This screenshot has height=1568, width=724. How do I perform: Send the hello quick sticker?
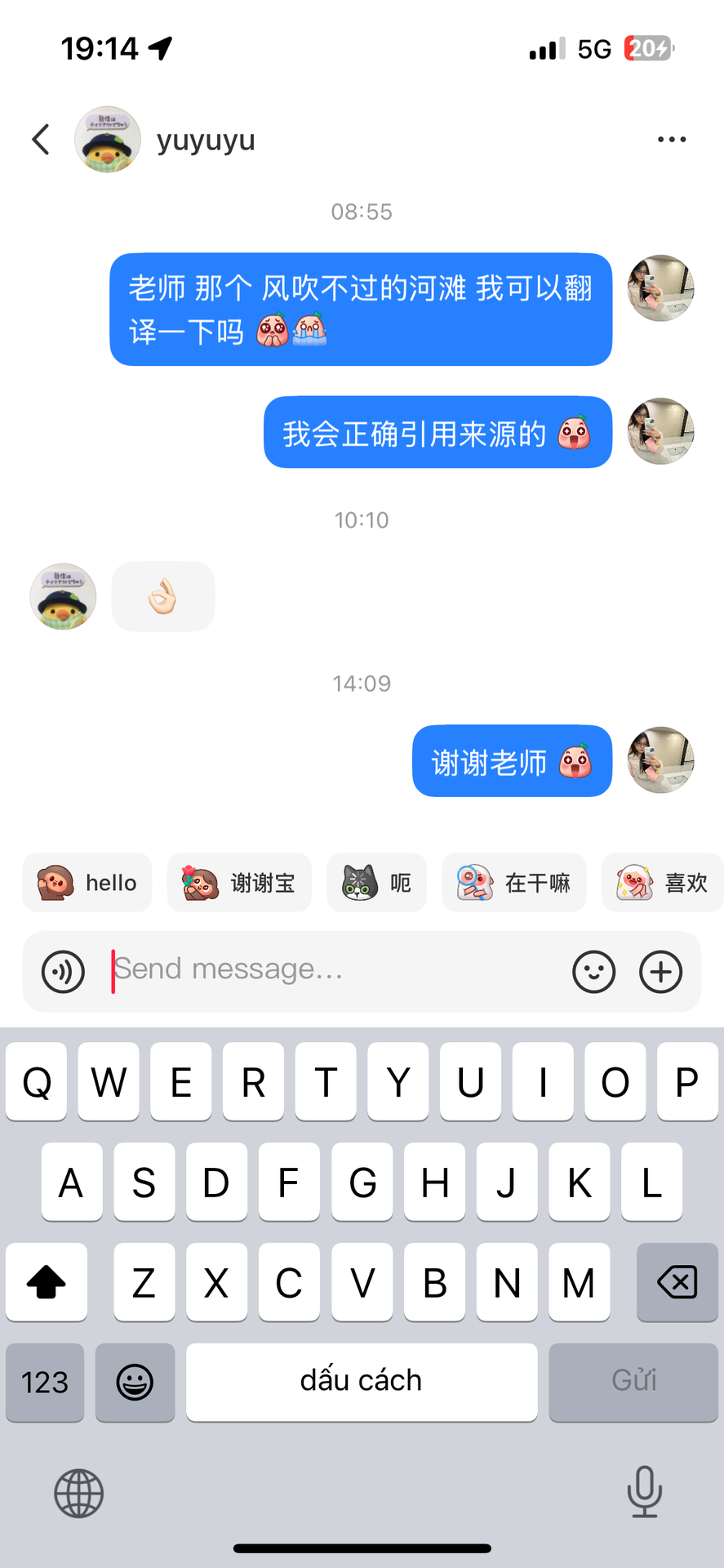(x=87, y=883)
